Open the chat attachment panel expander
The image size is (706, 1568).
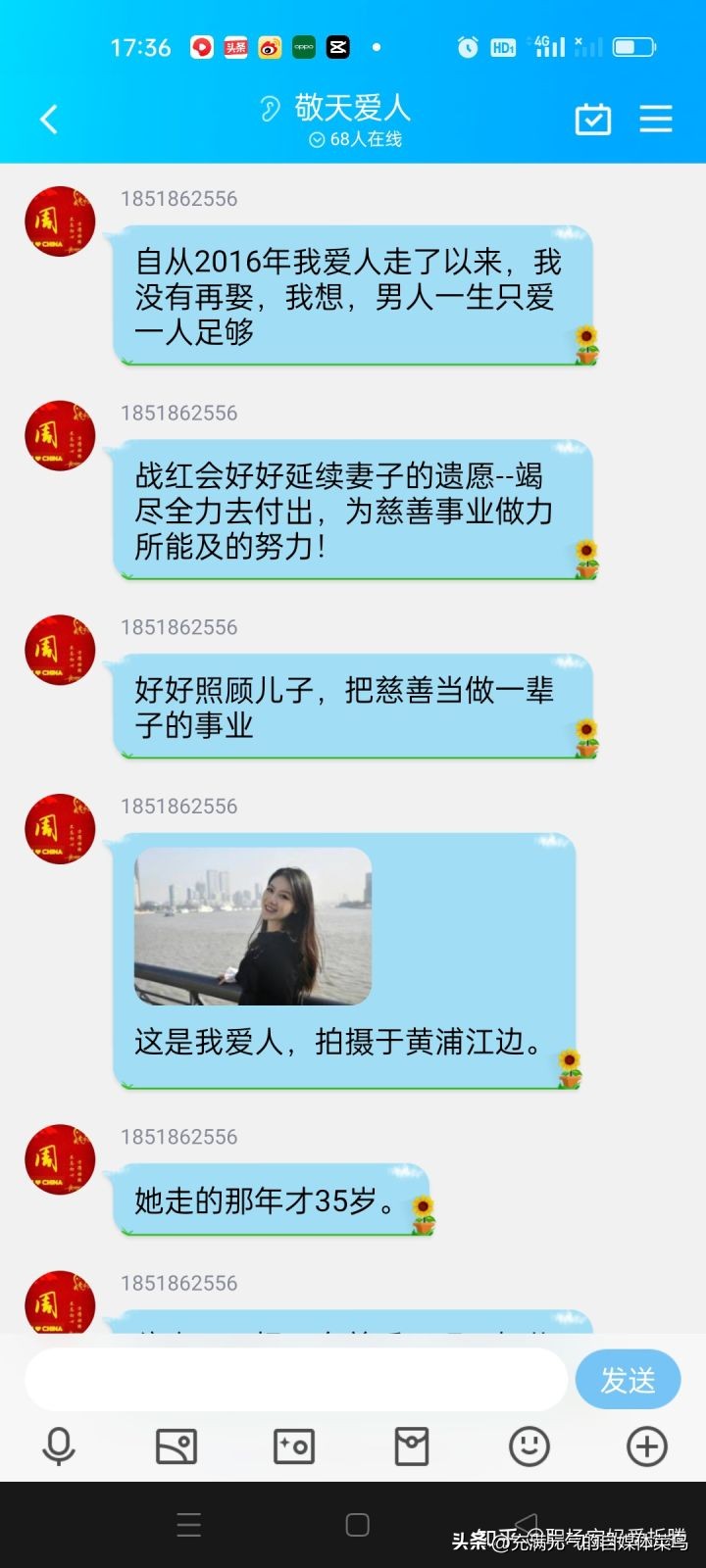coord(645,1445)
